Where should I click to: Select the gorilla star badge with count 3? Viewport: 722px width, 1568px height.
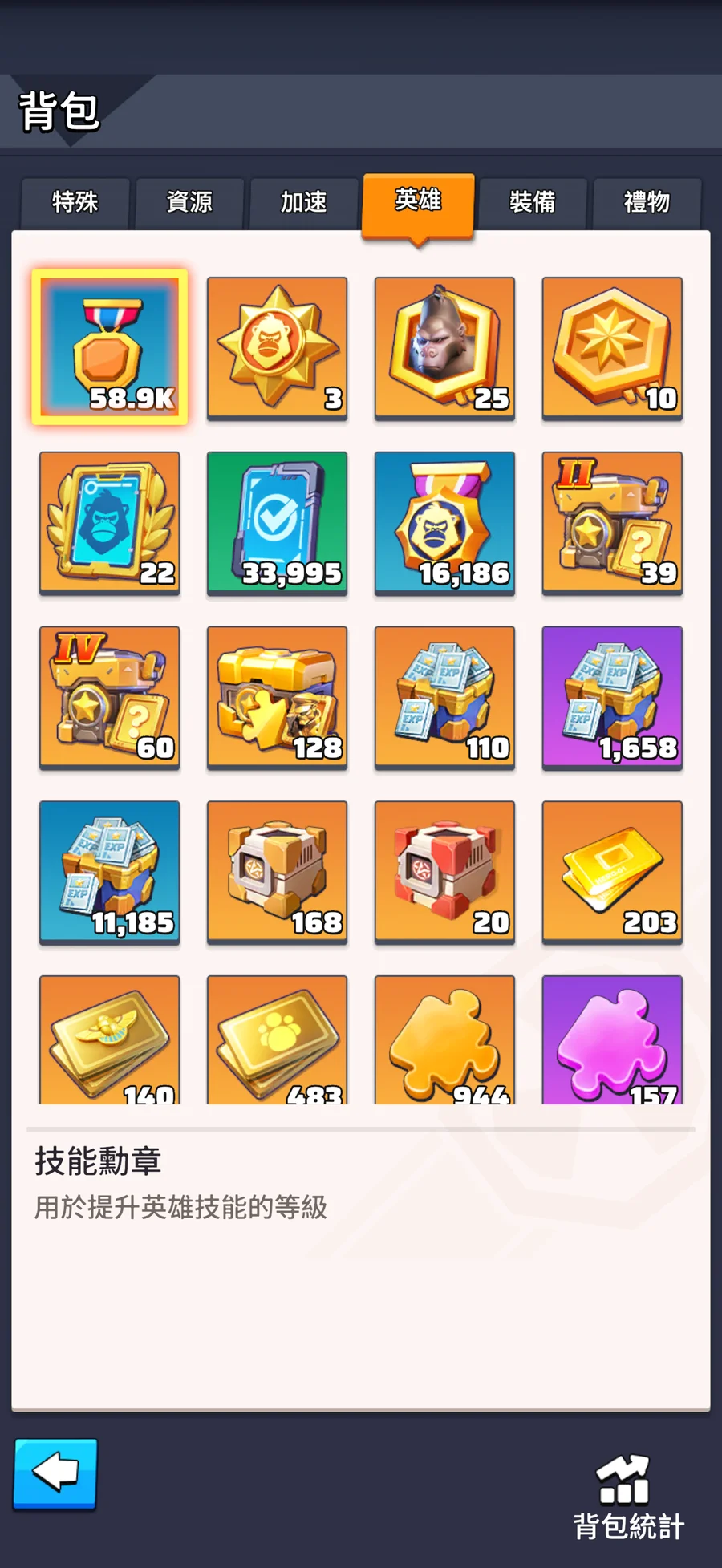click(x=277, y=347)
